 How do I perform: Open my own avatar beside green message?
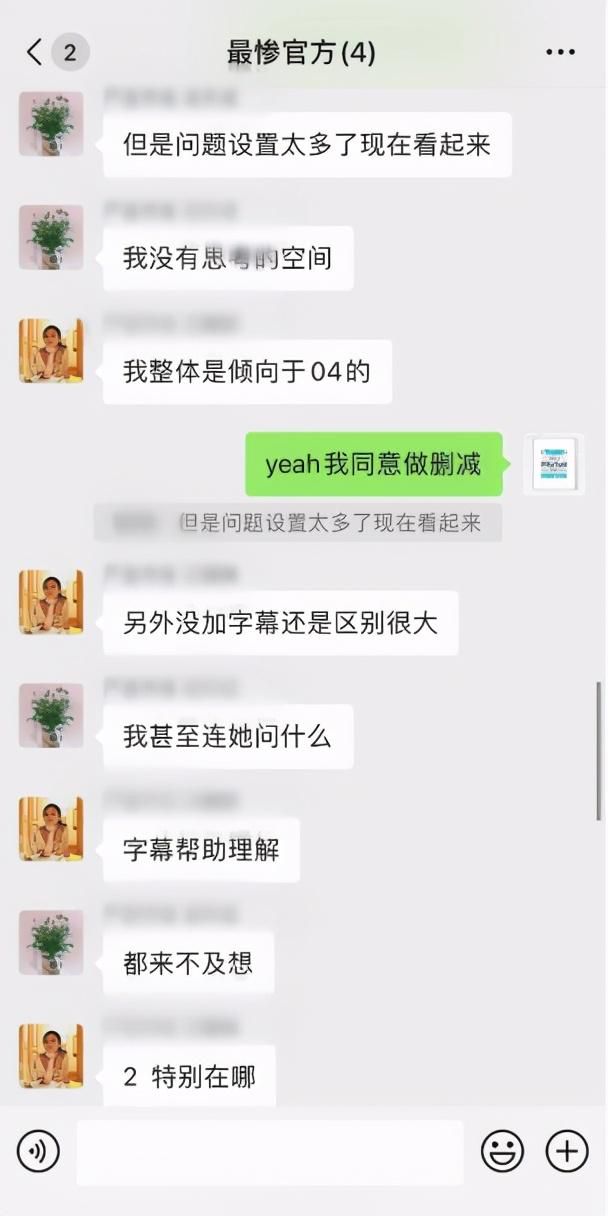click(x=555, y=464)
